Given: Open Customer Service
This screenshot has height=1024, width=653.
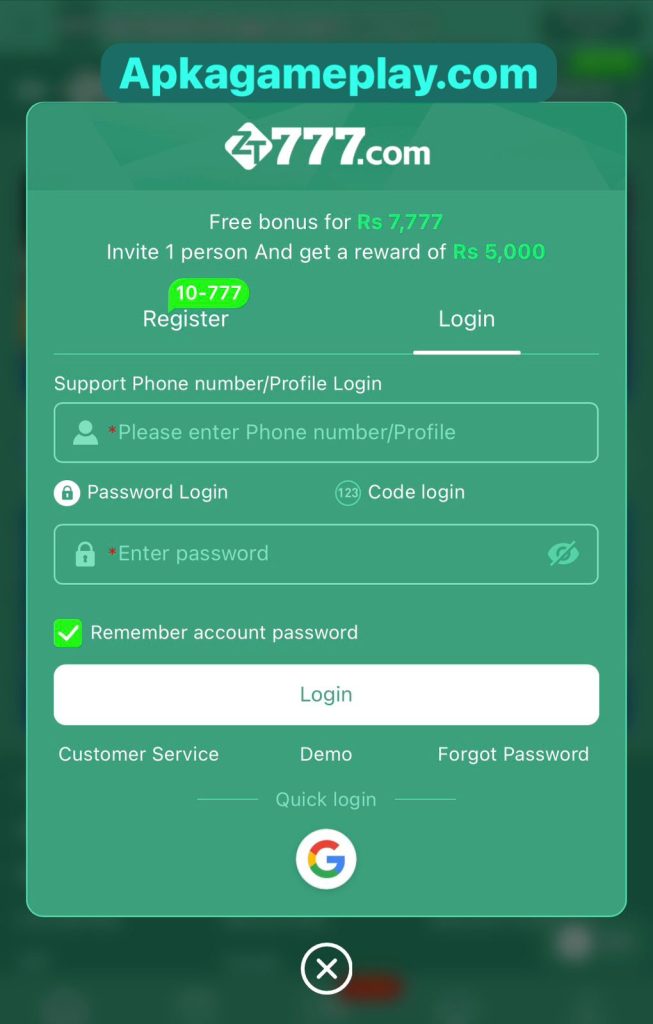Looking at the screenshot, I should pos(138,754).
